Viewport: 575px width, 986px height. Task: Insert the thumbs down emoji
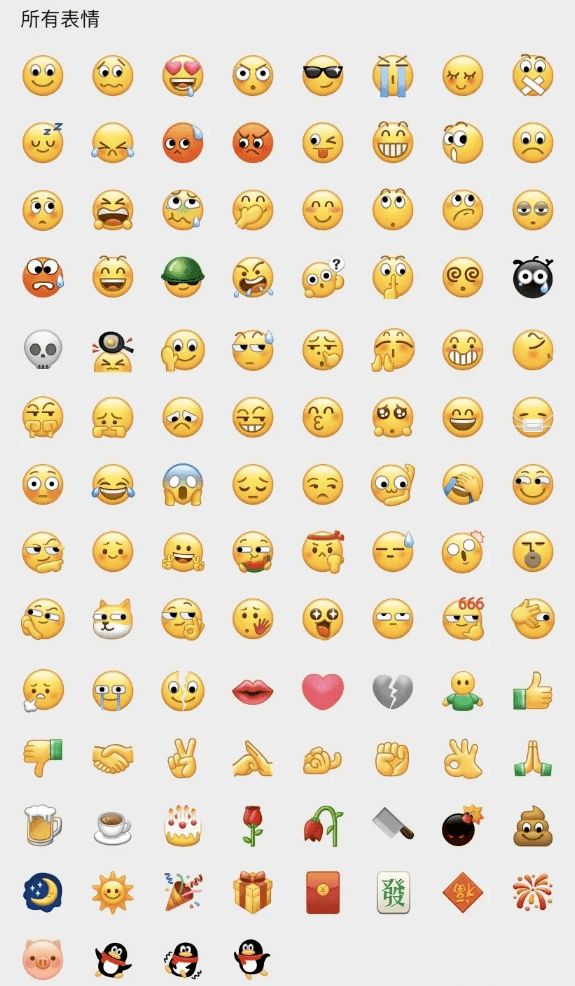[x=43, y=758]
